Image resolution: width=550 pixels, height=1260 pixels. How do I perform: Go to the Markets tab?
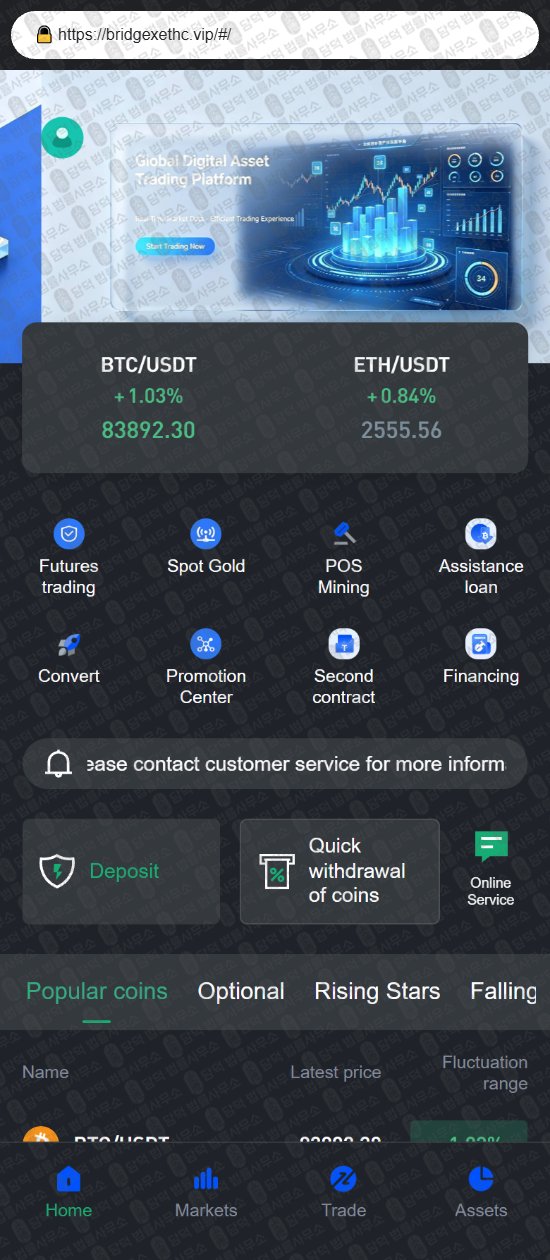(x=206, y=1192)
